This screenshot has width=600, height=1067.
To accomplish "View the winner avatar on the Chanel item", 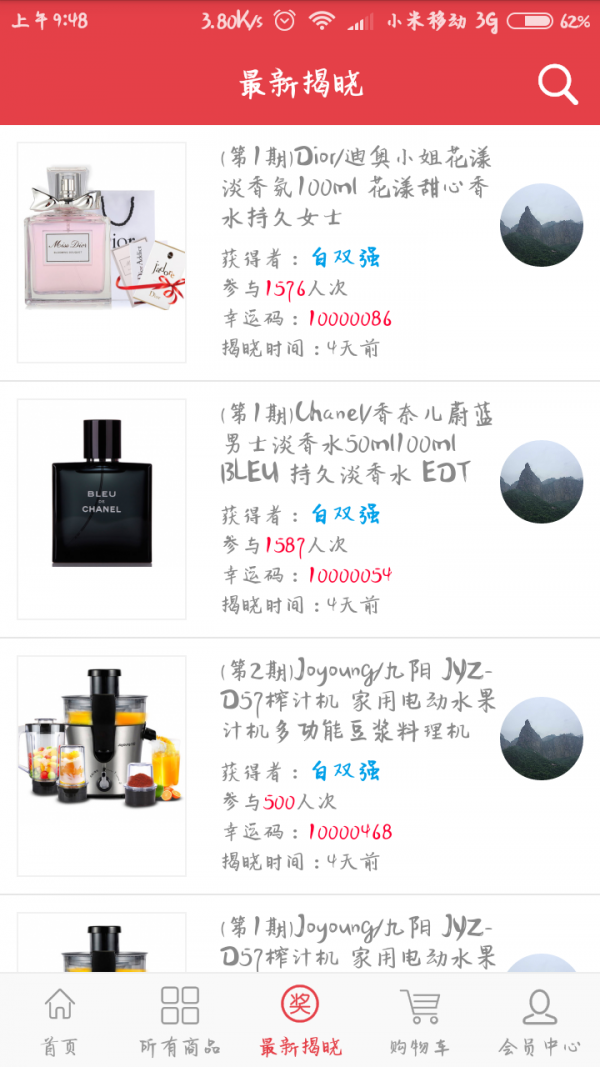I will [541, 482].
